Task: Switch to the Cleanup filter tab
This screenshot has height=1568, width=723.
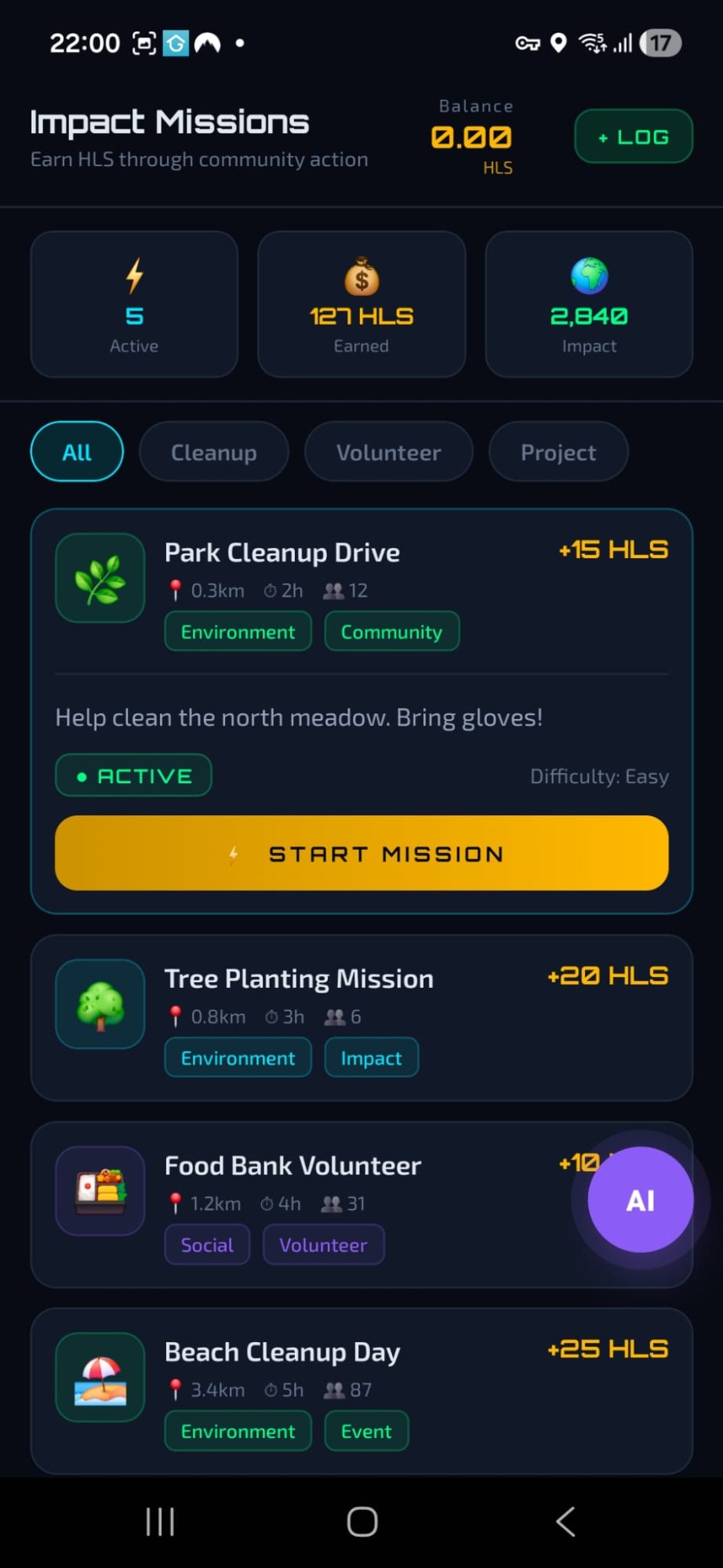Action: coord(213,452)
